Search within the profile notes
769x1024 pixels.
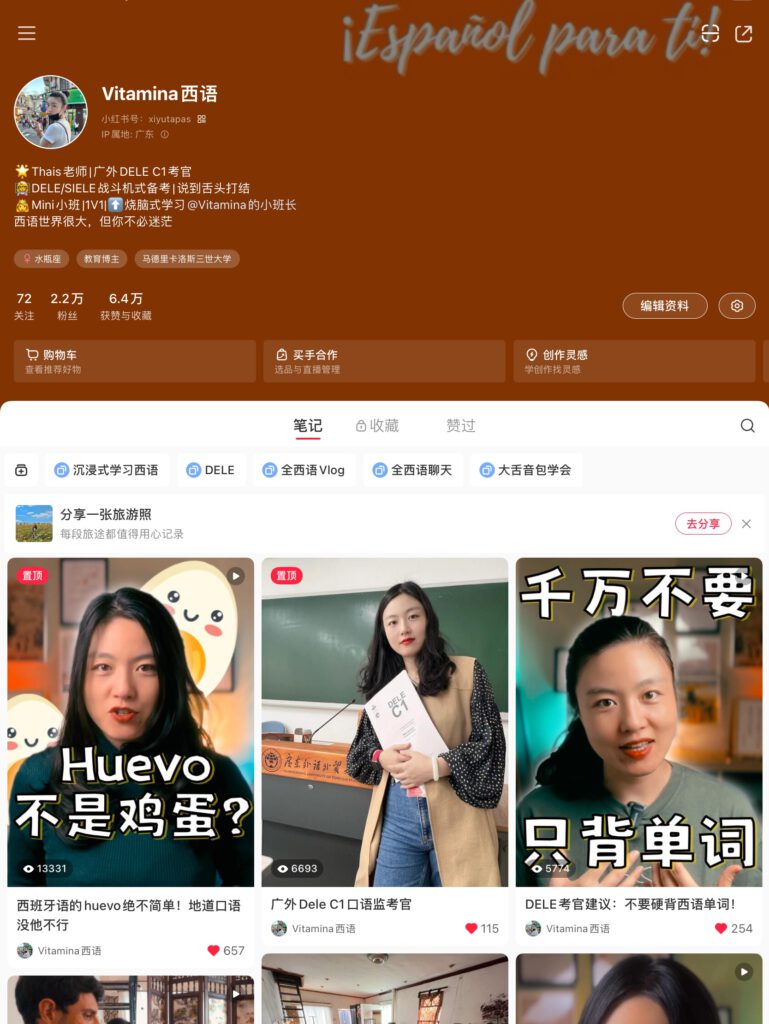coord(747,426)
